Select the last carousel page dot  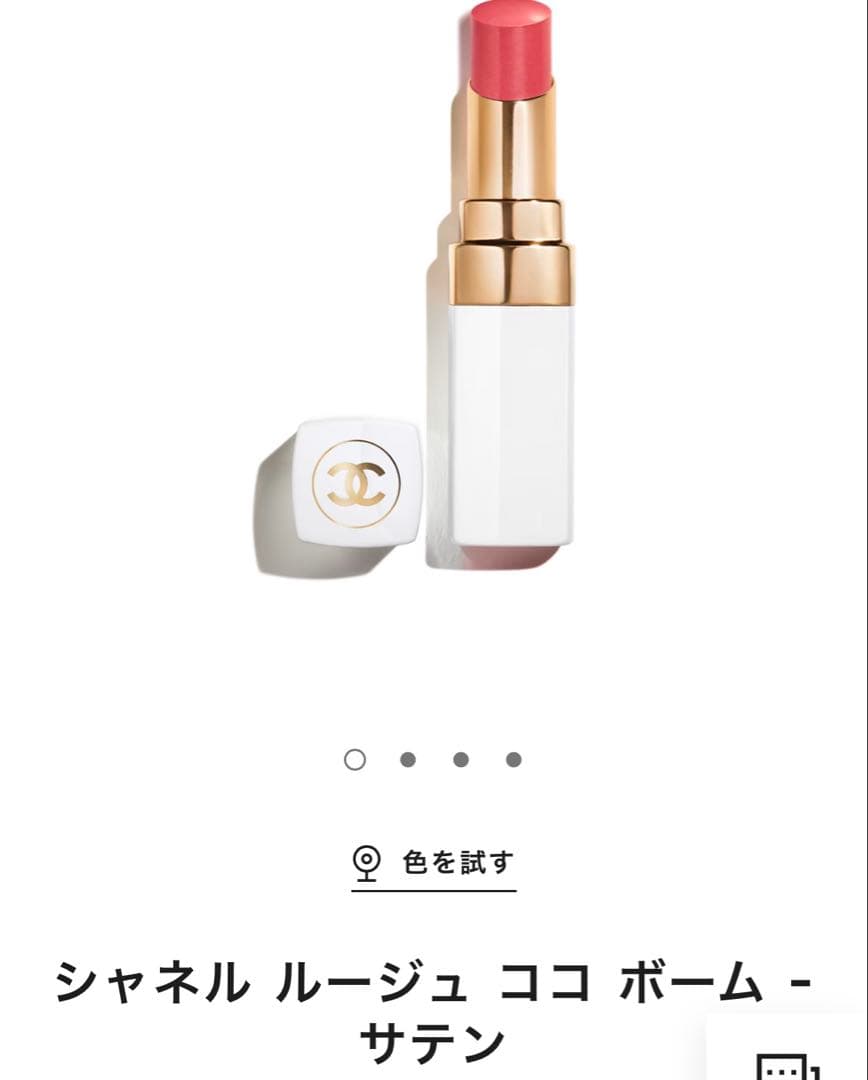point(511,760)
